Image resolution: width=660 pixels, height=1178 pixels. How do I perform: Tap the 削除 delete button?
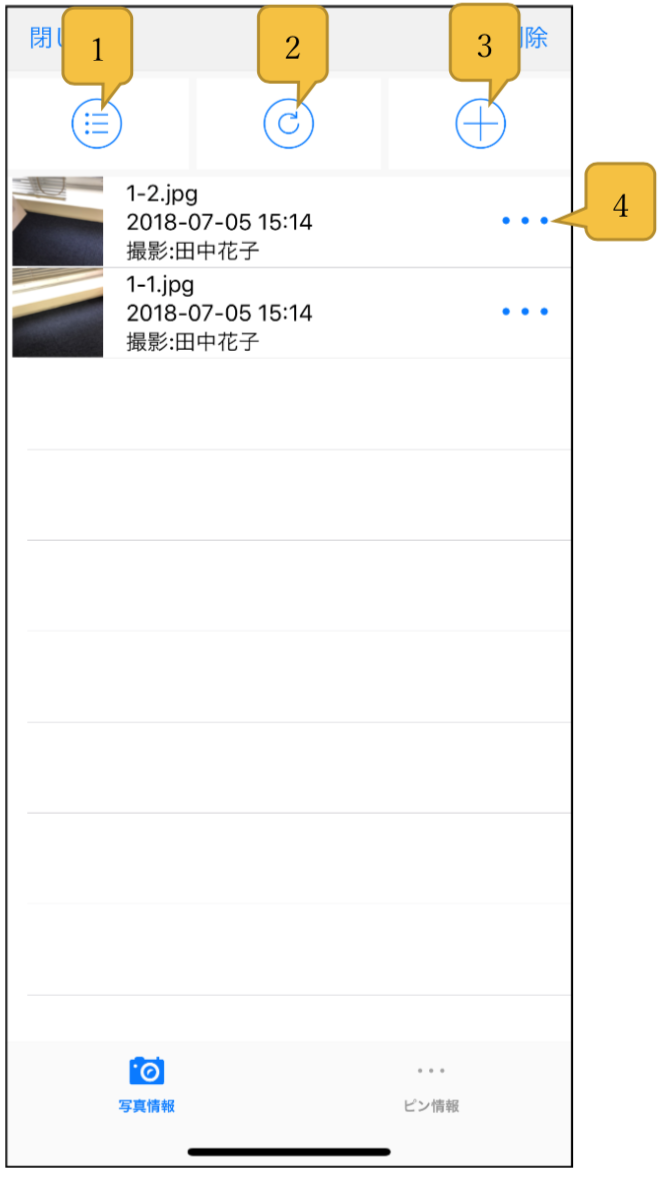click(x=533, y=40)
